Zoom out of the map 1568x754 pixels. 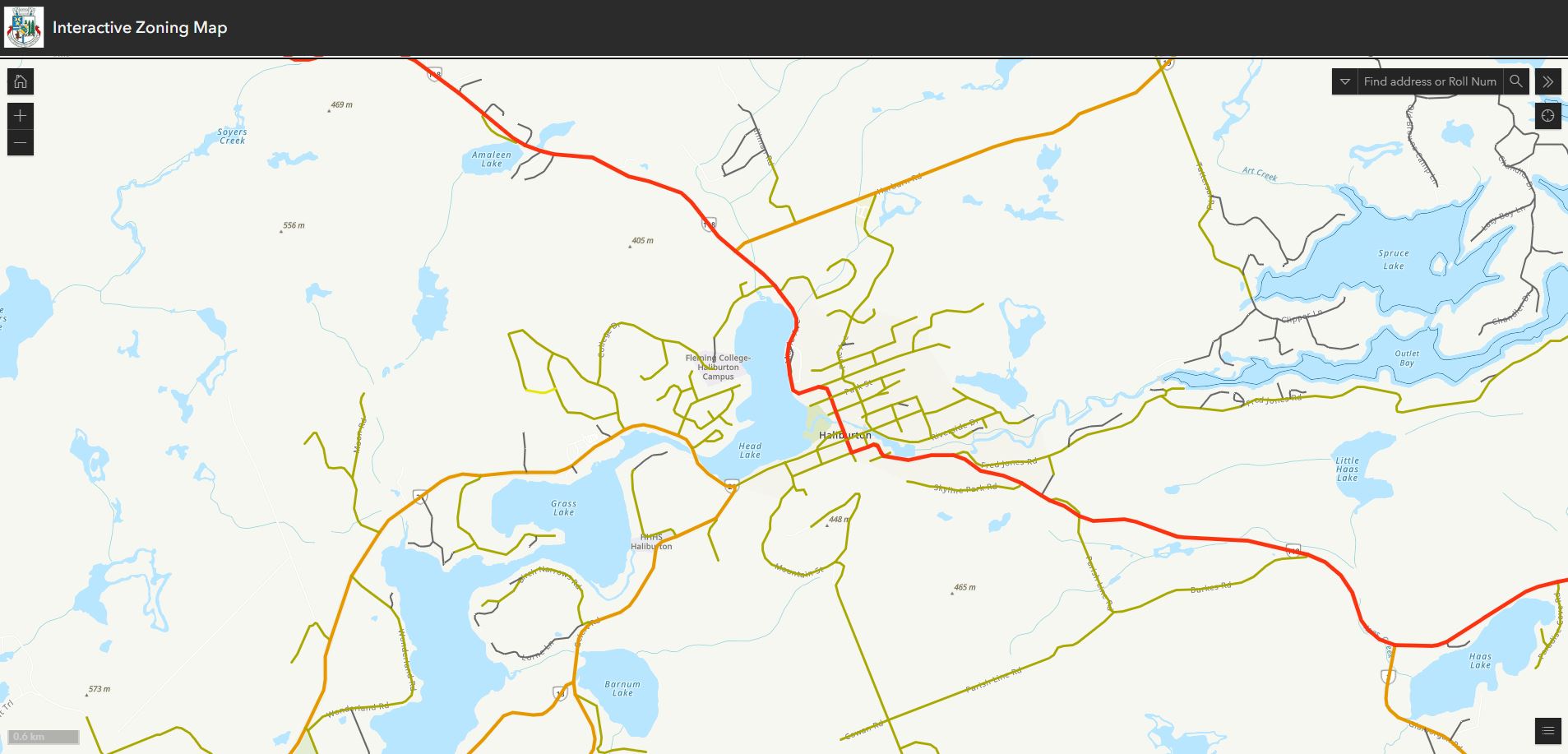(x=21, y=142)
